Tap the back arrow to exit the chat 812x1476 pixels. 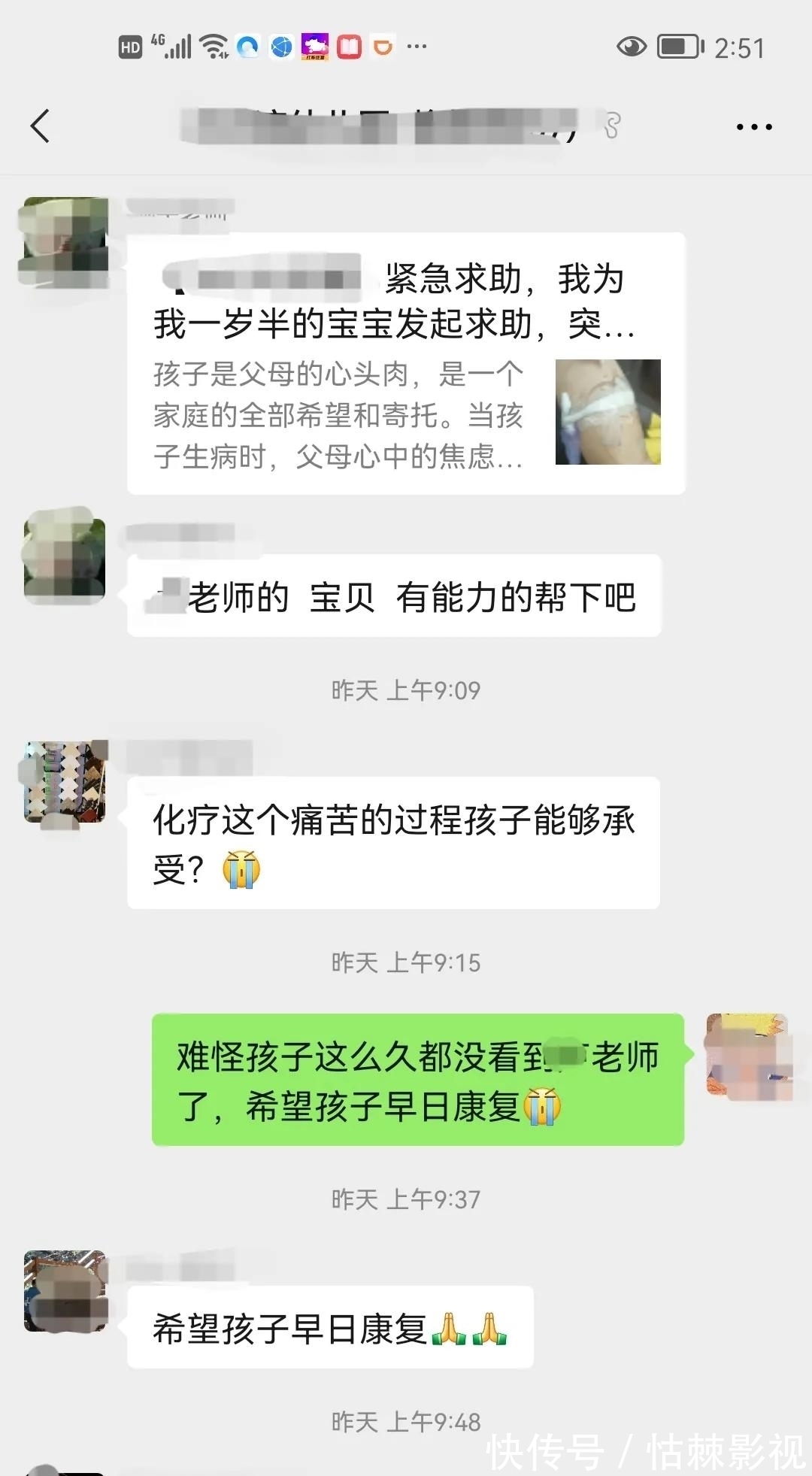pos(41,124)
